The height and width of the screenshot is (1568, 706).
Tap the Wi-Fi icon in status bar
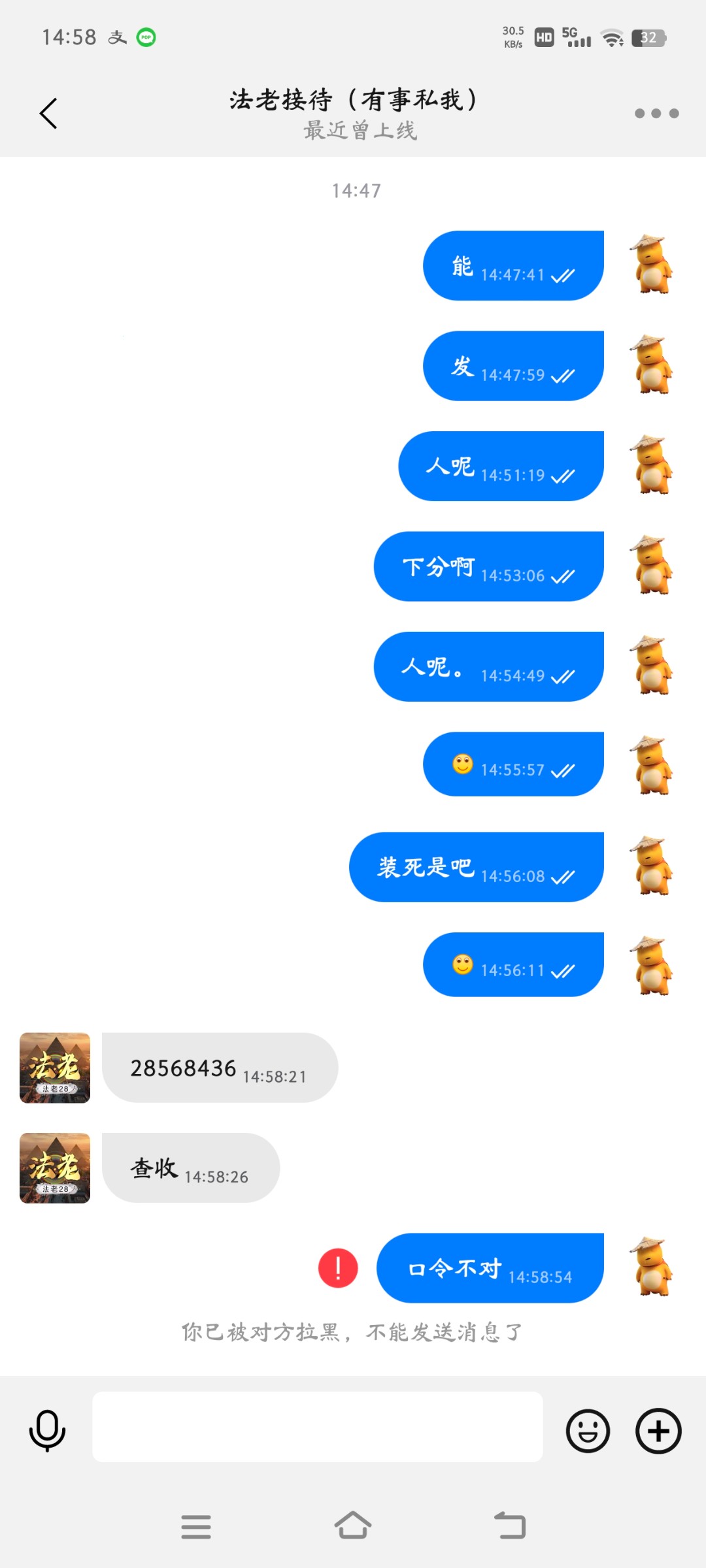[611, 38]
